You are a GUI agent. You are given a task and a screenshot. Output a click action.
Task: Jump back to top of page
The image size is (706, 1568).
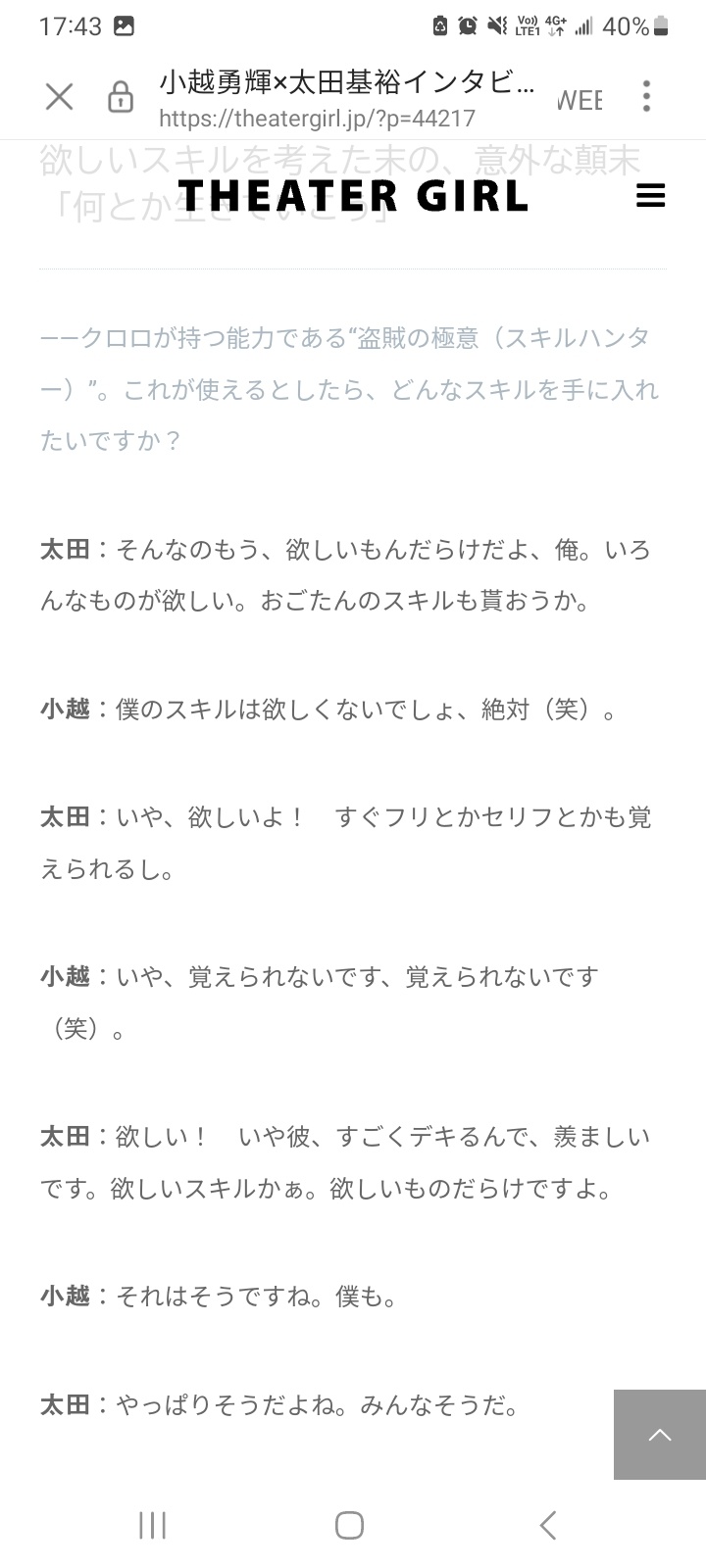click(660, 1435)
